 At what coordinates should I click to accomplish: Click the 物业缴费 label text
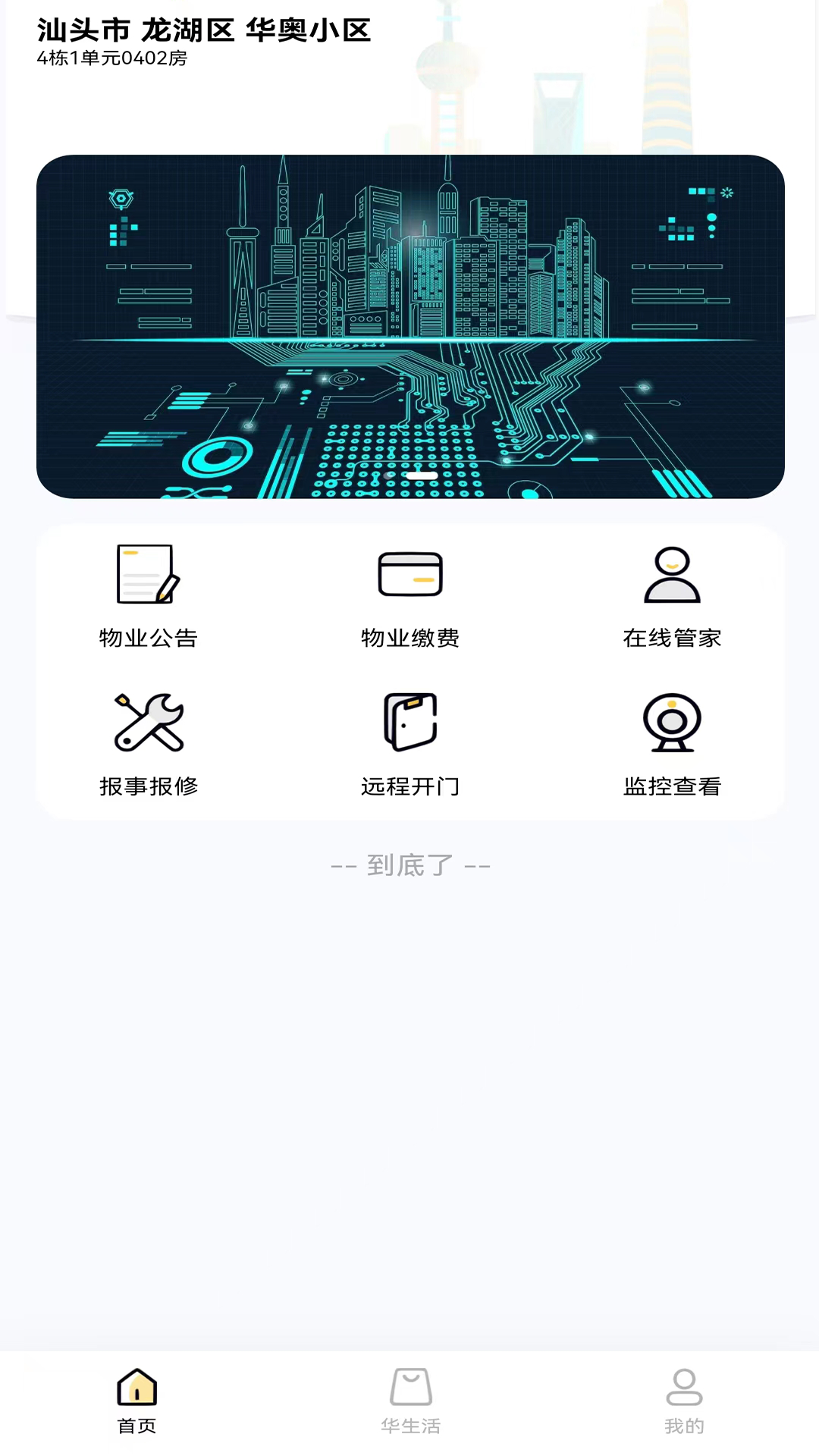[409, 639]
